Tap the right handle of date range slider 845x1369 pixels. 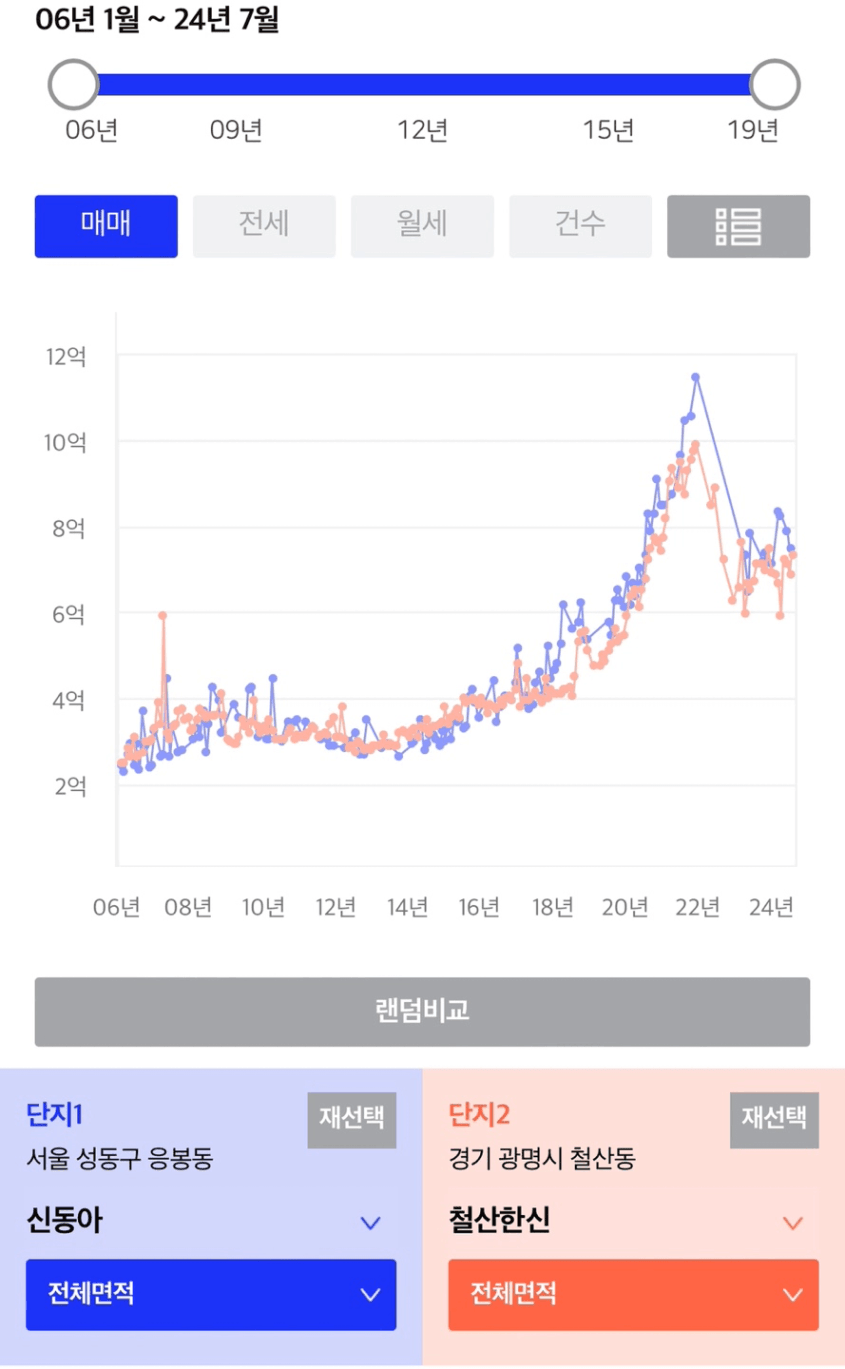point(774,85)
